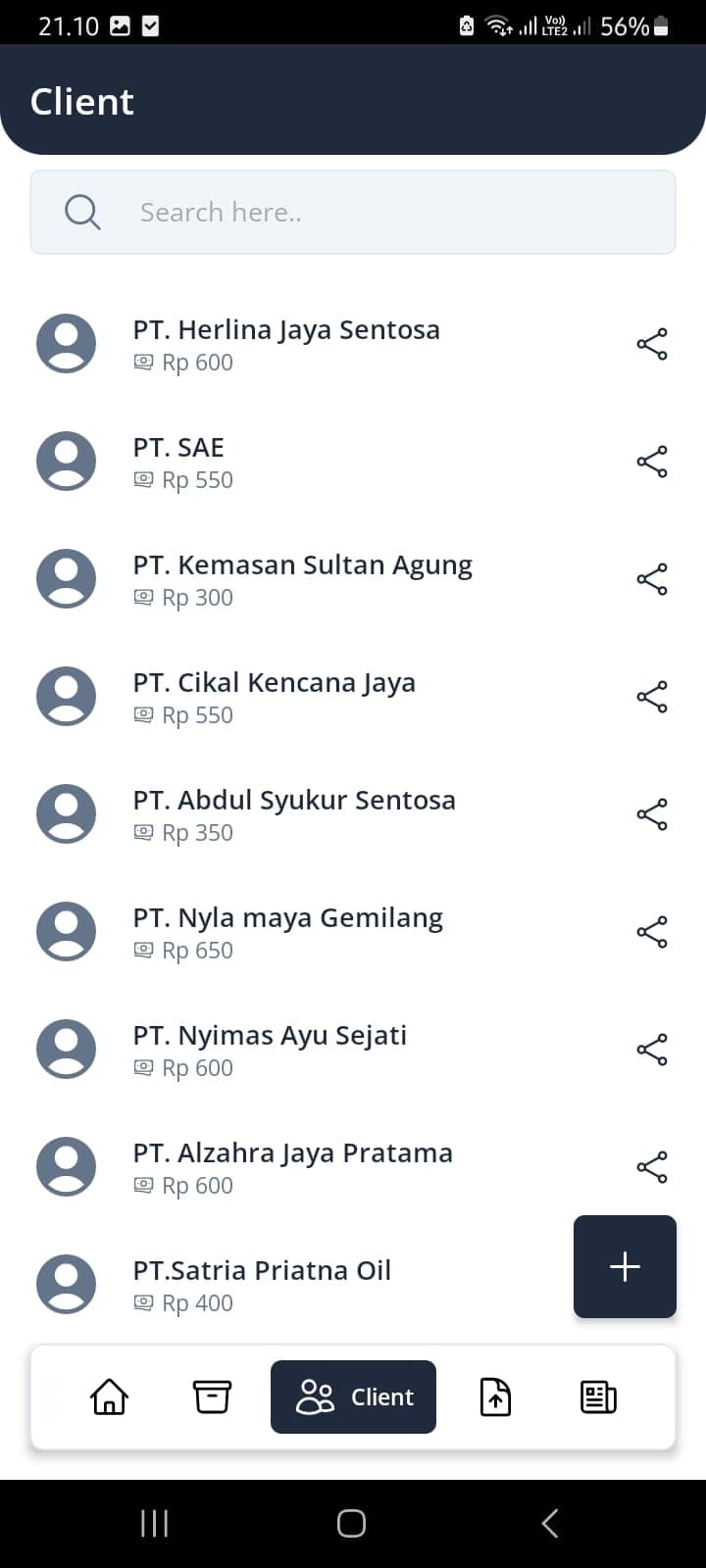Open PT. Kemasan Sultan Agung details
706x1568 pixels.
point(302,579)
